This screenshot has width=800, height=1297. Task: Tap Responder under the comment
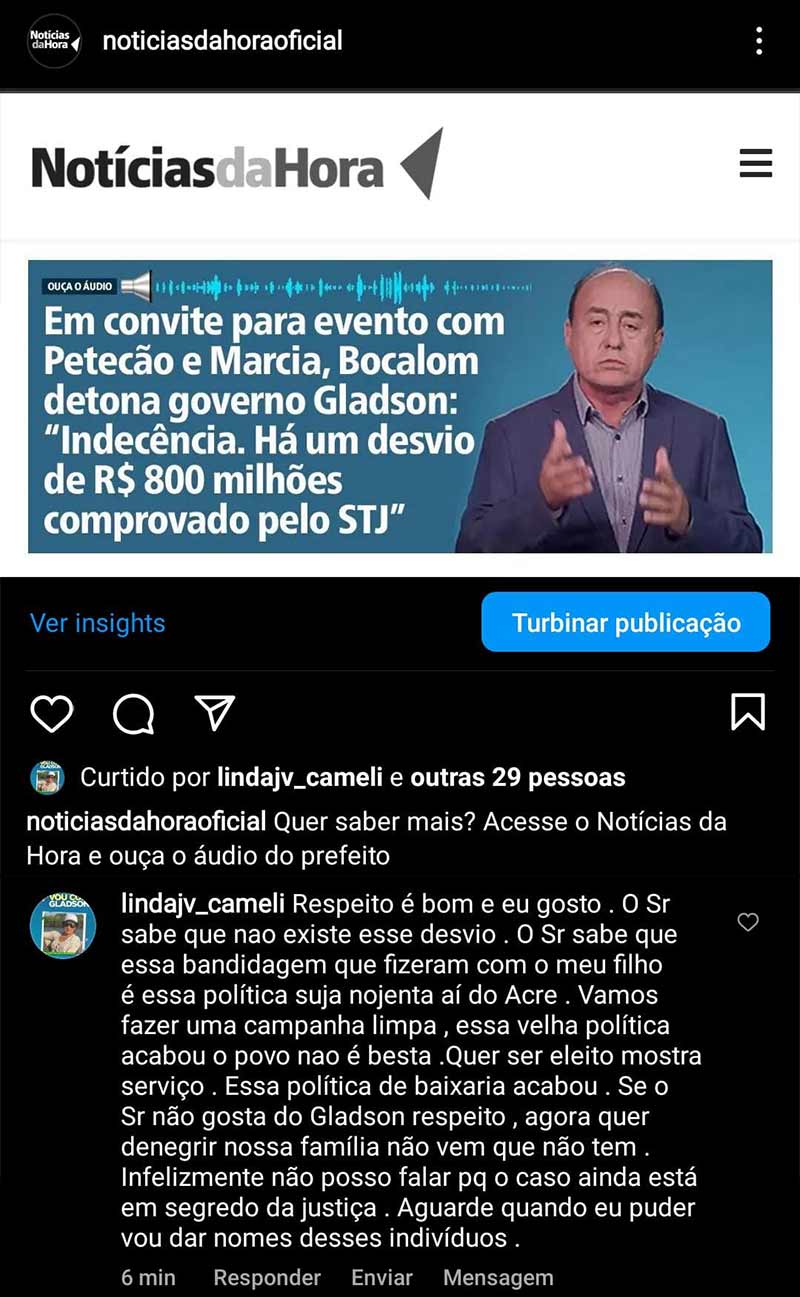click(266, 1276)
